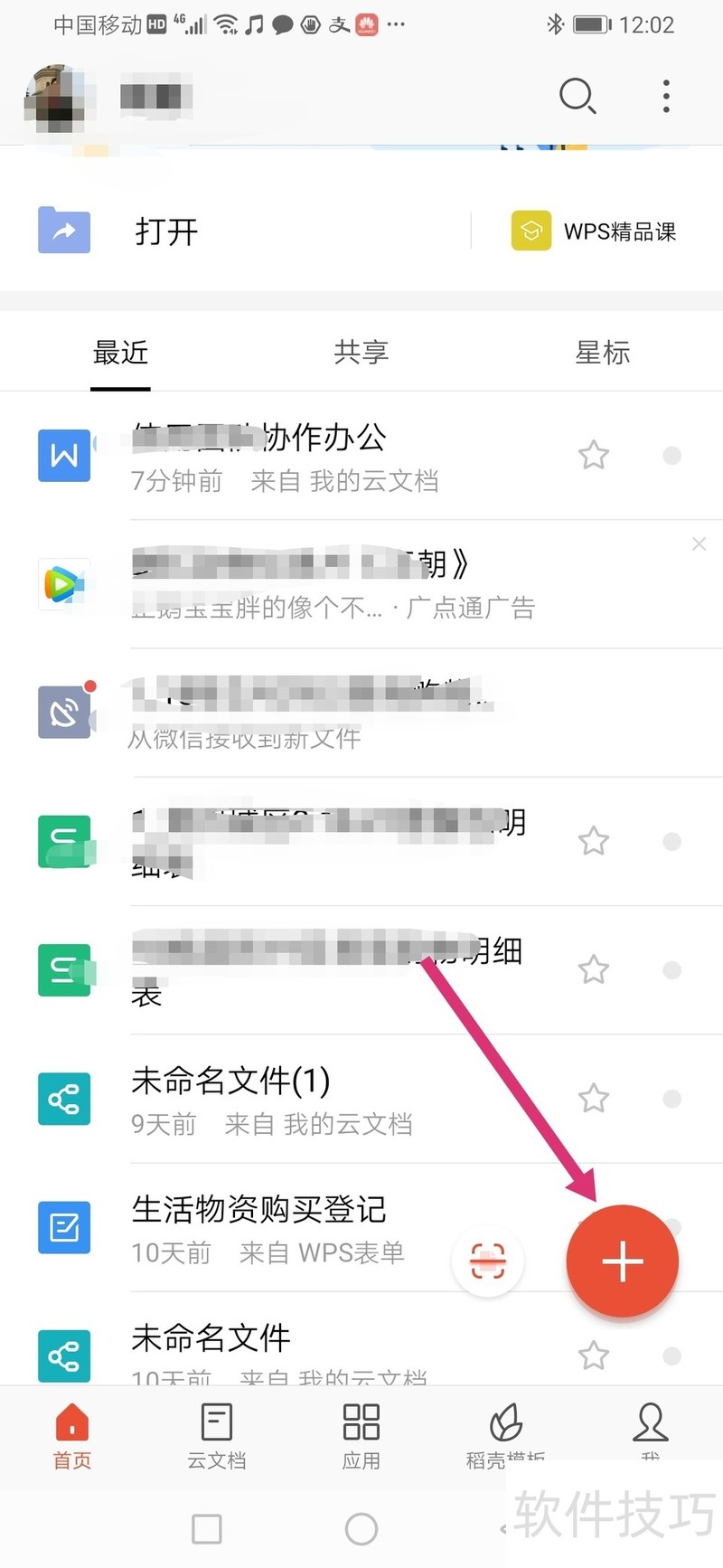The width and height of the screenshot is (723, 1568).
Task: Open 未命名文件(1) file
Action: pos(271,1099)
